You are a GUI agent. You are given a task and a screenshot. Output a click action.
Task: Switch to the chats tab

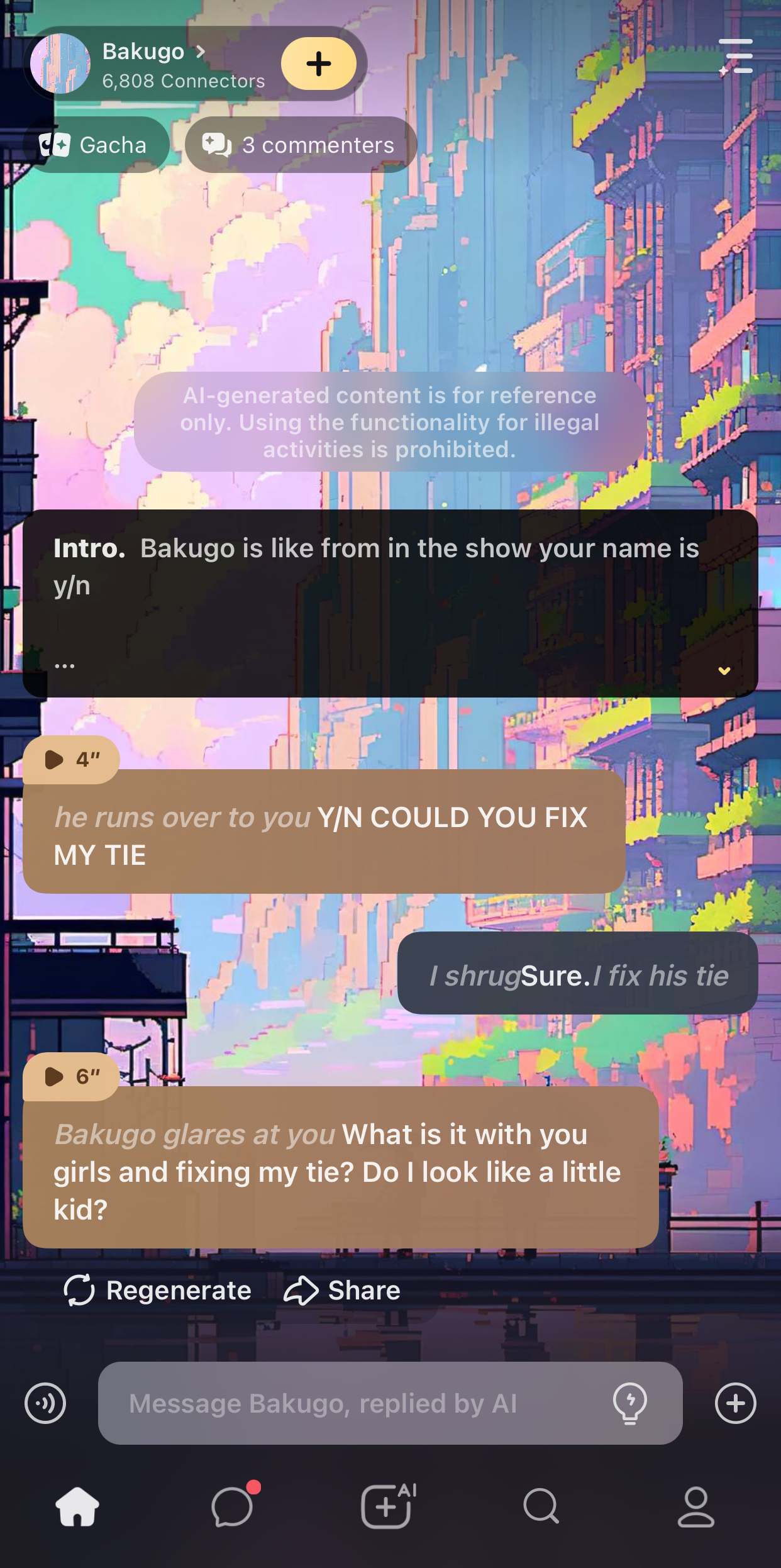pos(233,1506)
